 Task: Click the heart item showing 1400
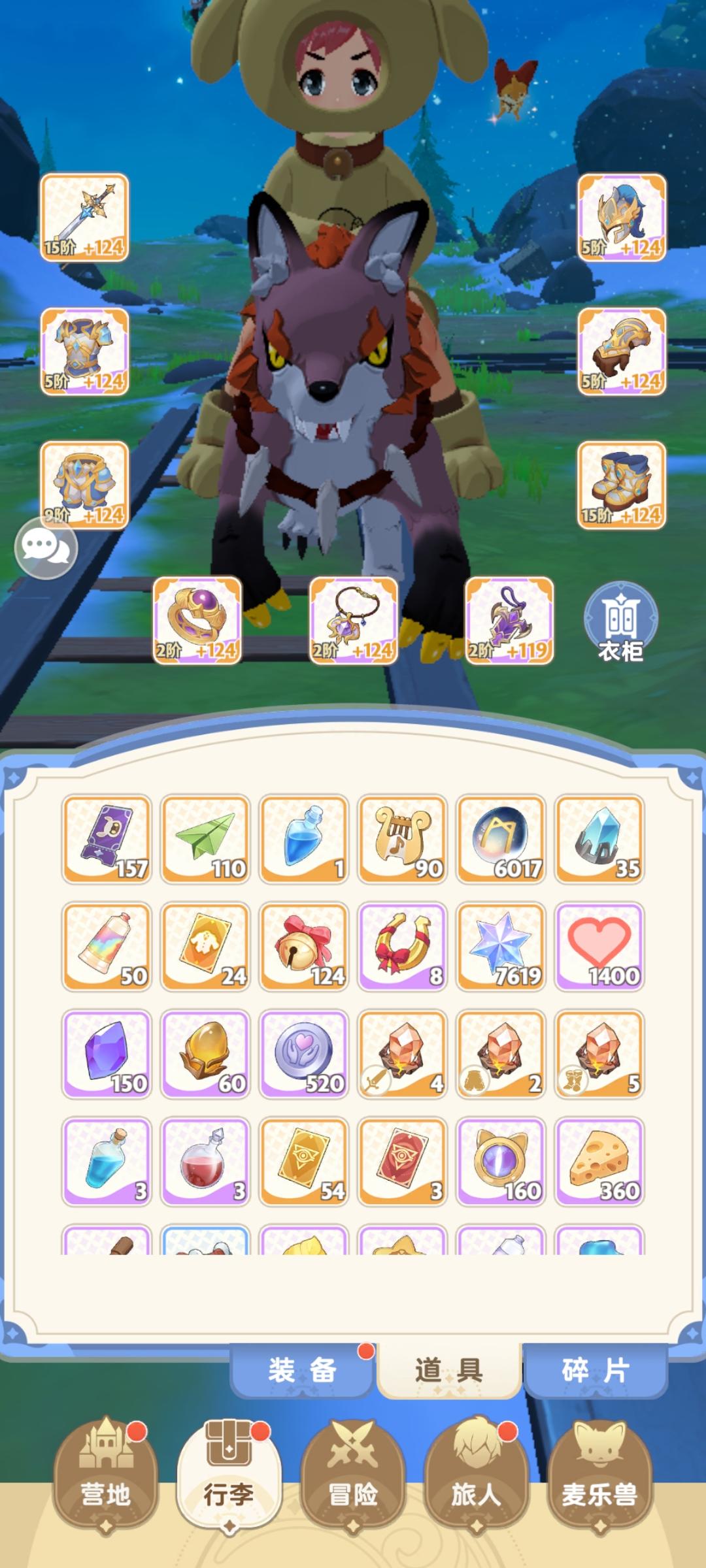(x=600, y=946)
